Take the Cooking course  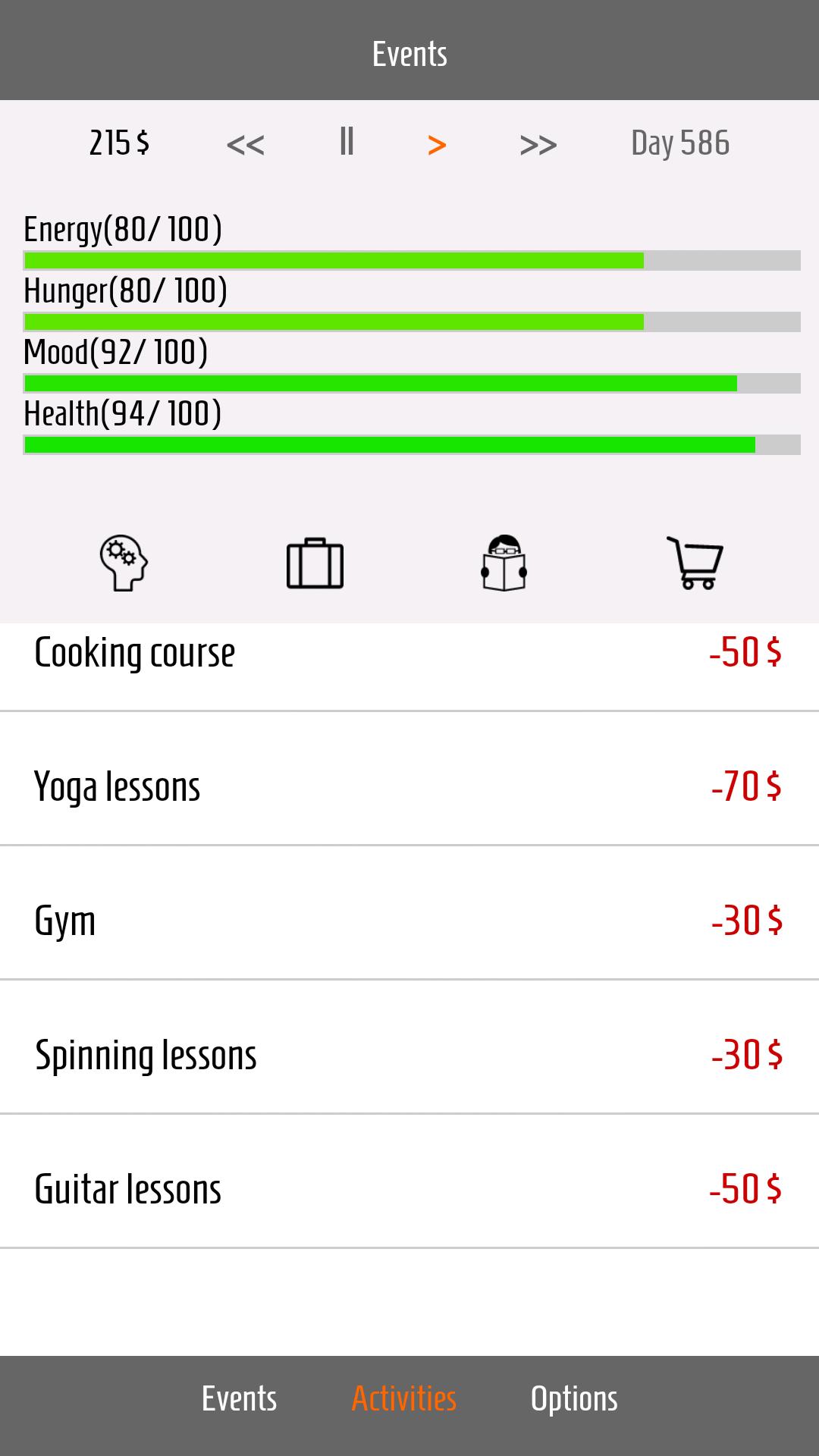point(409,654)
